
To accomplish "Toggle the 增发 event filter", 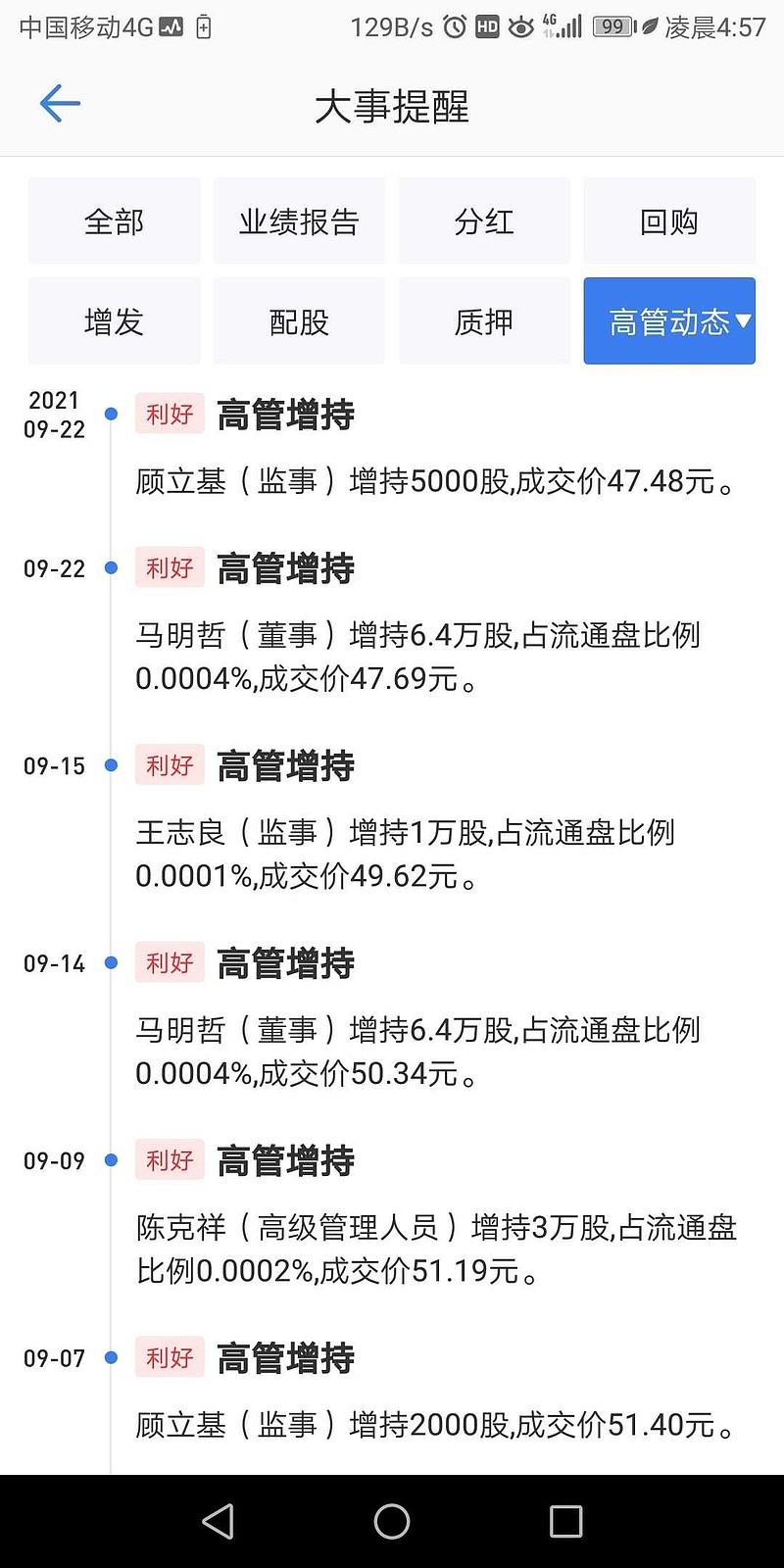I will [113, 320].
